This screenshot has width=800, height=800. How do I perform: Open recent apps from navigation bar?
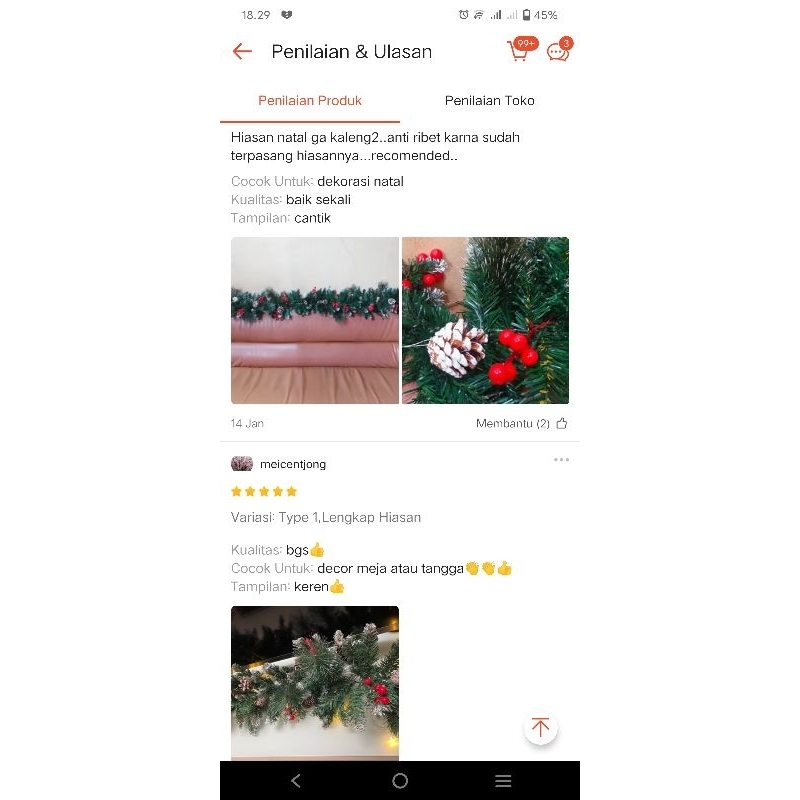pos(503,781)
